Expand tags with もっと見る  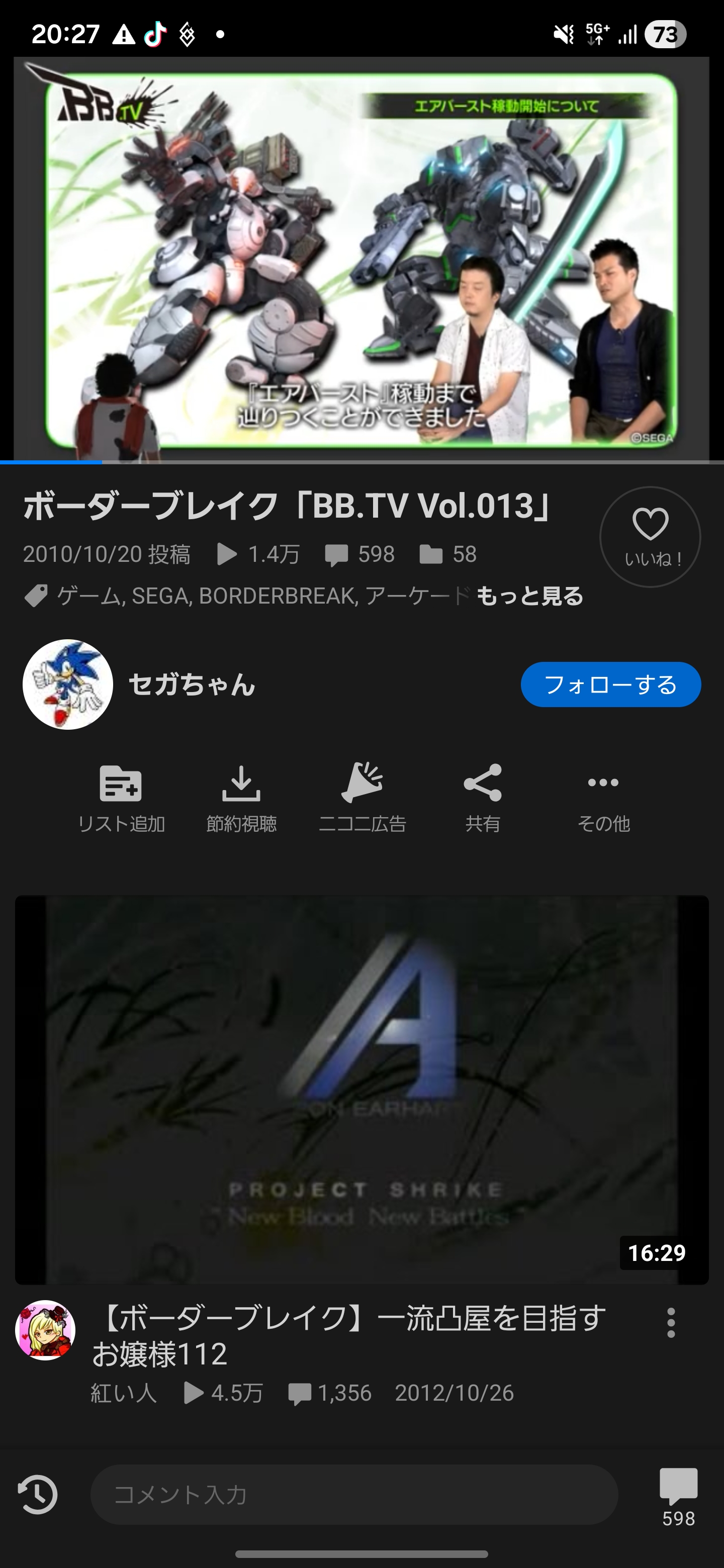pyautogui.click(x=529, y=596)
